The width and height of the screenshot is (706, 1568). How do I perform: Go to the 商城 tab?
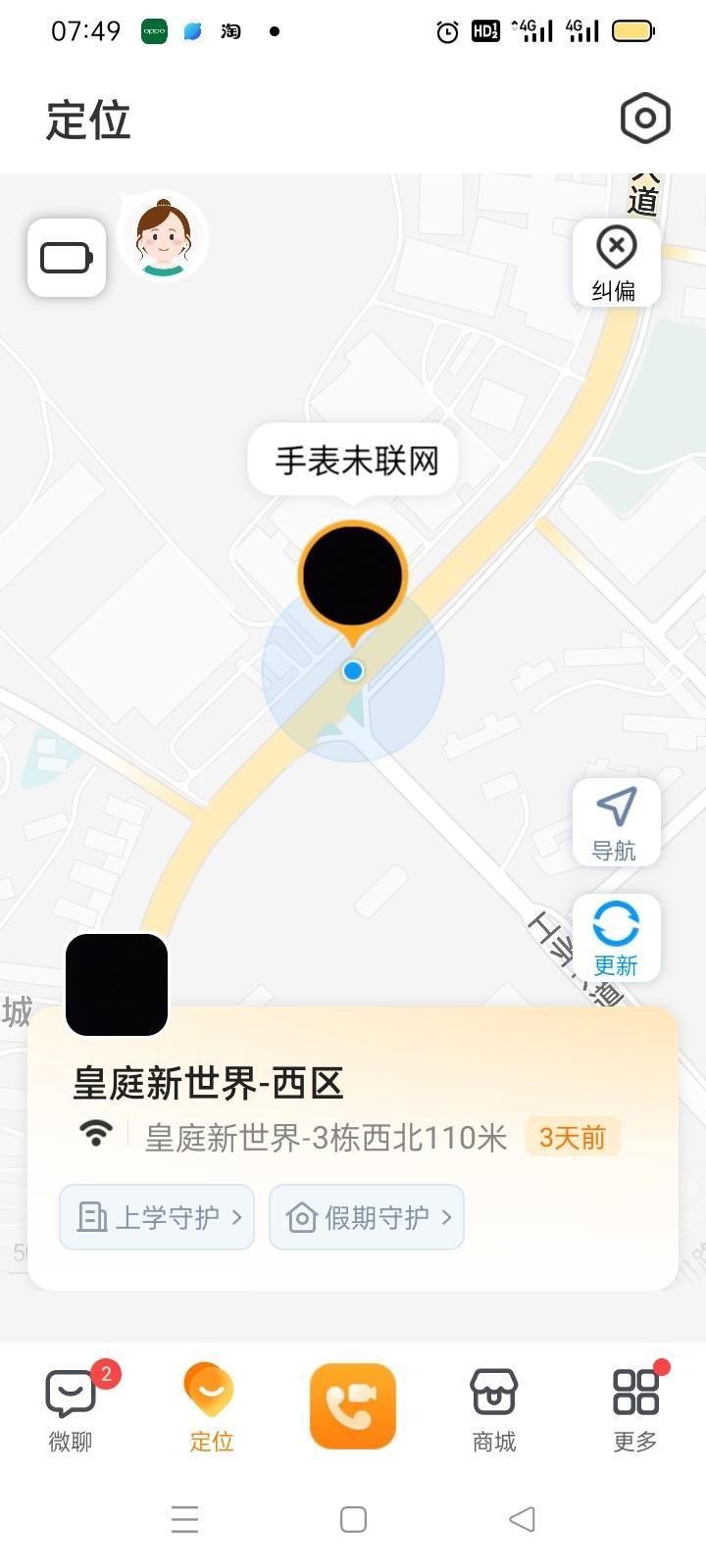[494, 1407]
